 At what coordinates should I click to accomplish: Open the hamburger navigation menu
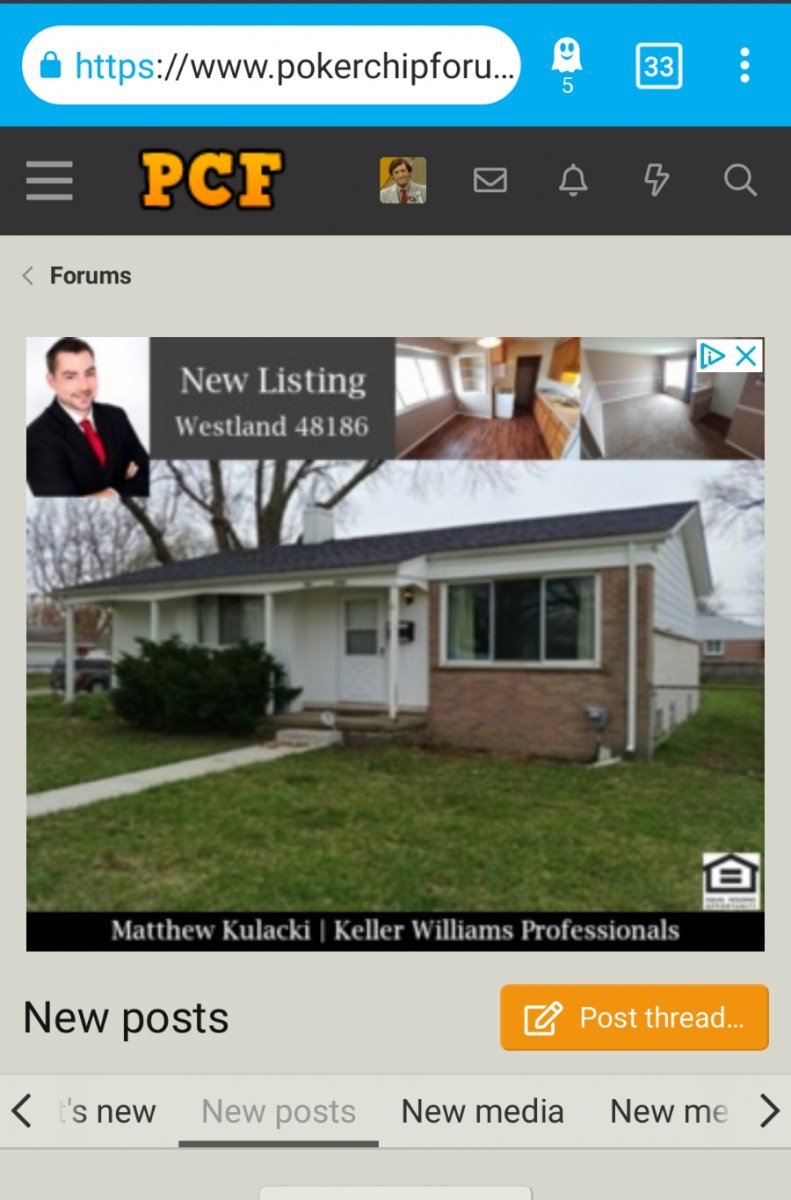point(49,181)
